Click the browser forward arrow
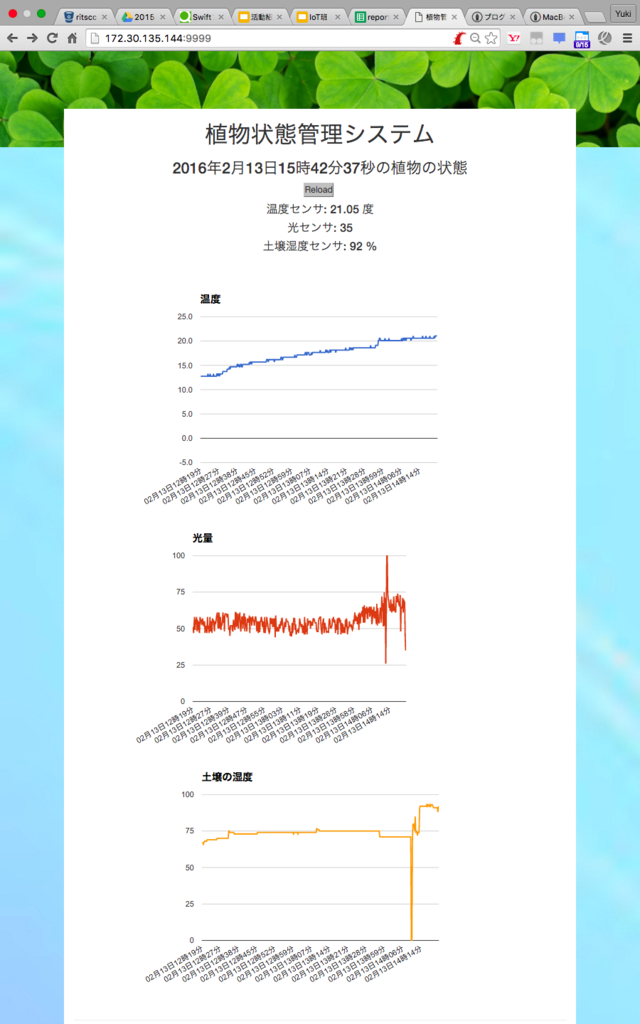 [x=32, y=39]
